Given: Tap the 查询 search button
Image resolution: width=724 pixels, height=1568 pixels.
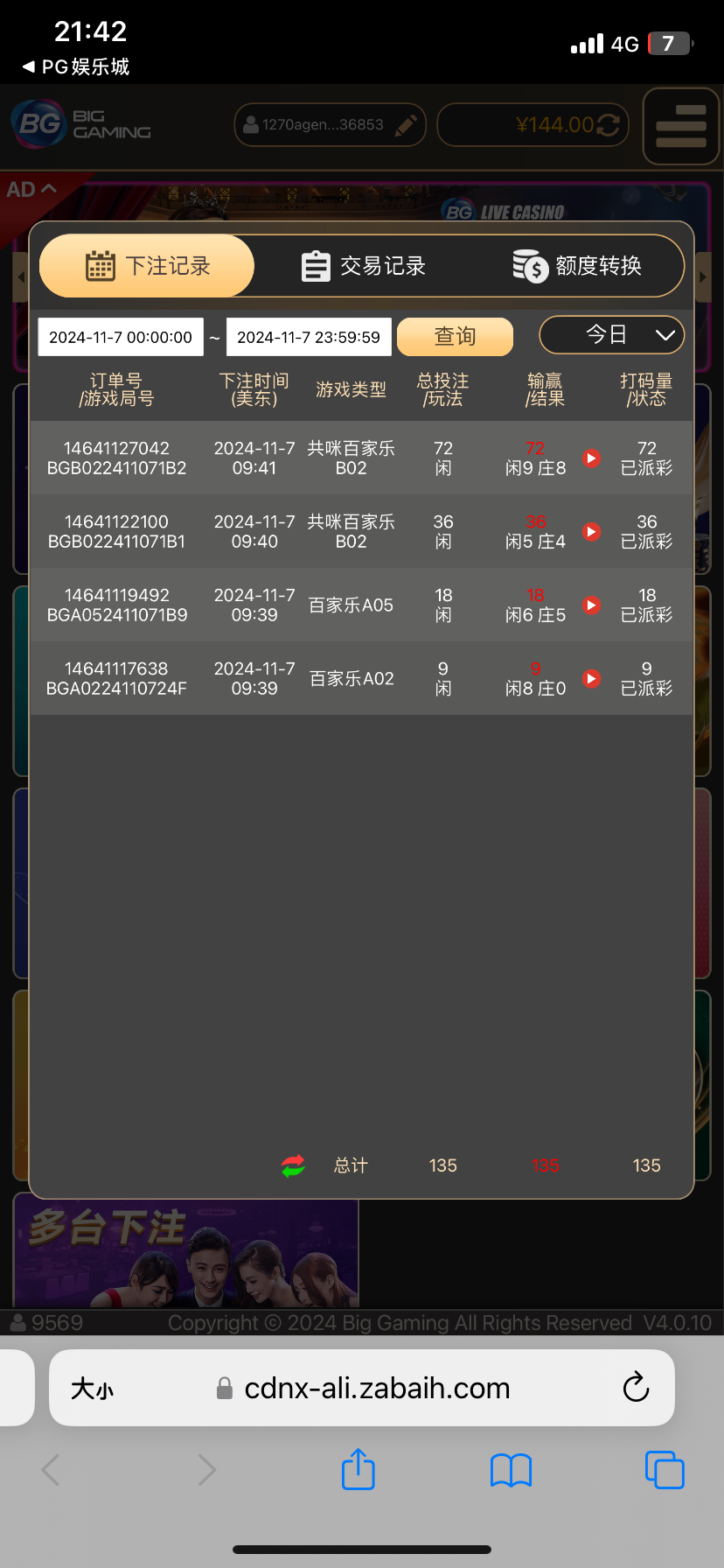Looking at the screenshot, I should point(455,337).
